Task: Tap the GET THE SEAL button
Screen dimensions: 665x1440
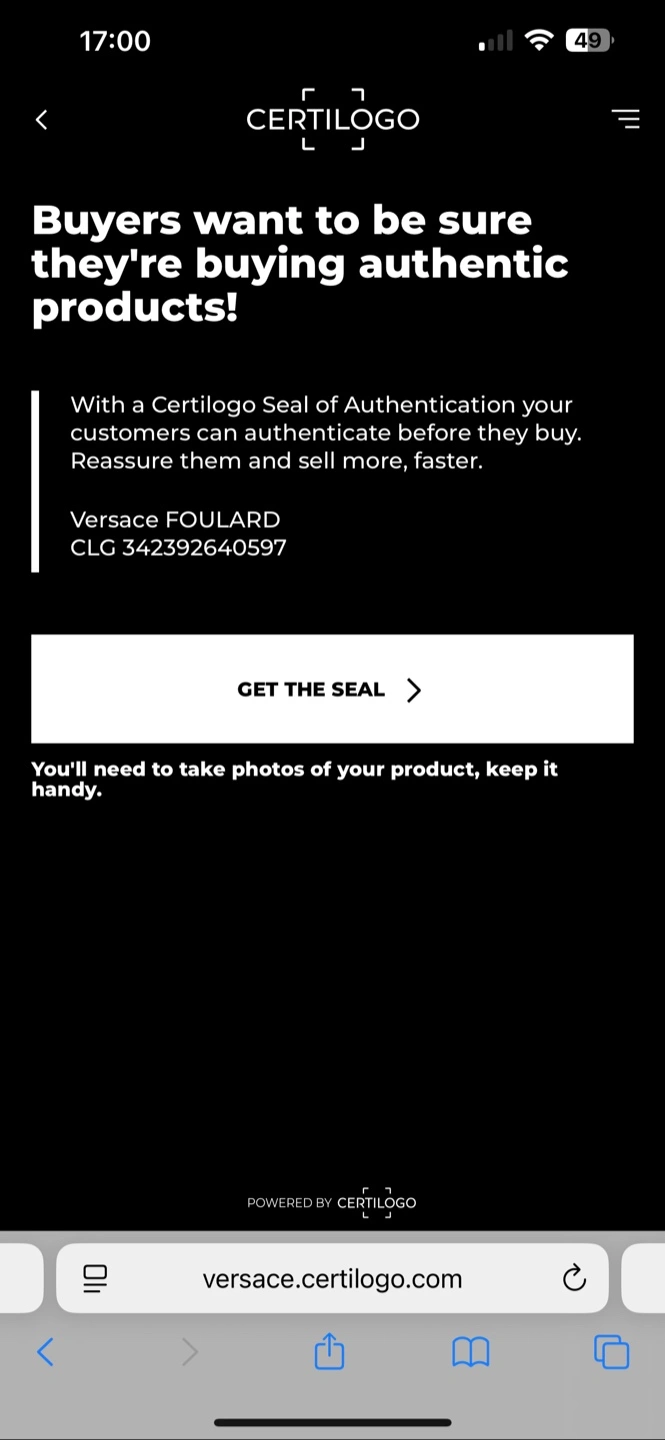Action: pos(332,689)
